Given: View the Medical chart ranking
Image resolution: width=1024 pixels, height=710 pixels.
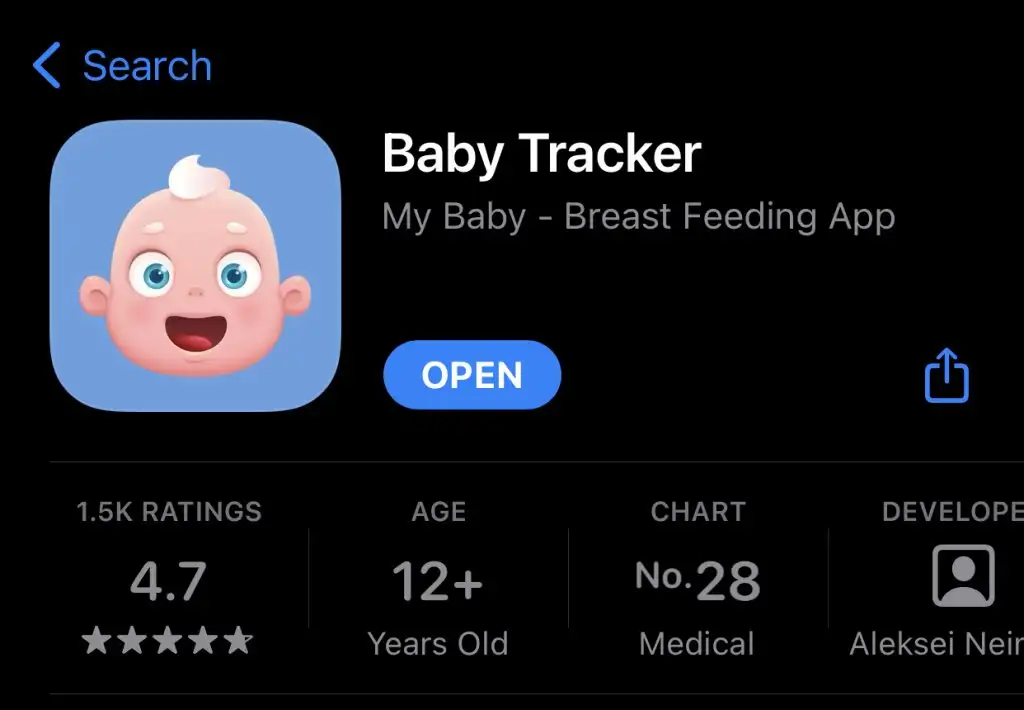Looking at the screenshot, I should click(x=697, y=580).
